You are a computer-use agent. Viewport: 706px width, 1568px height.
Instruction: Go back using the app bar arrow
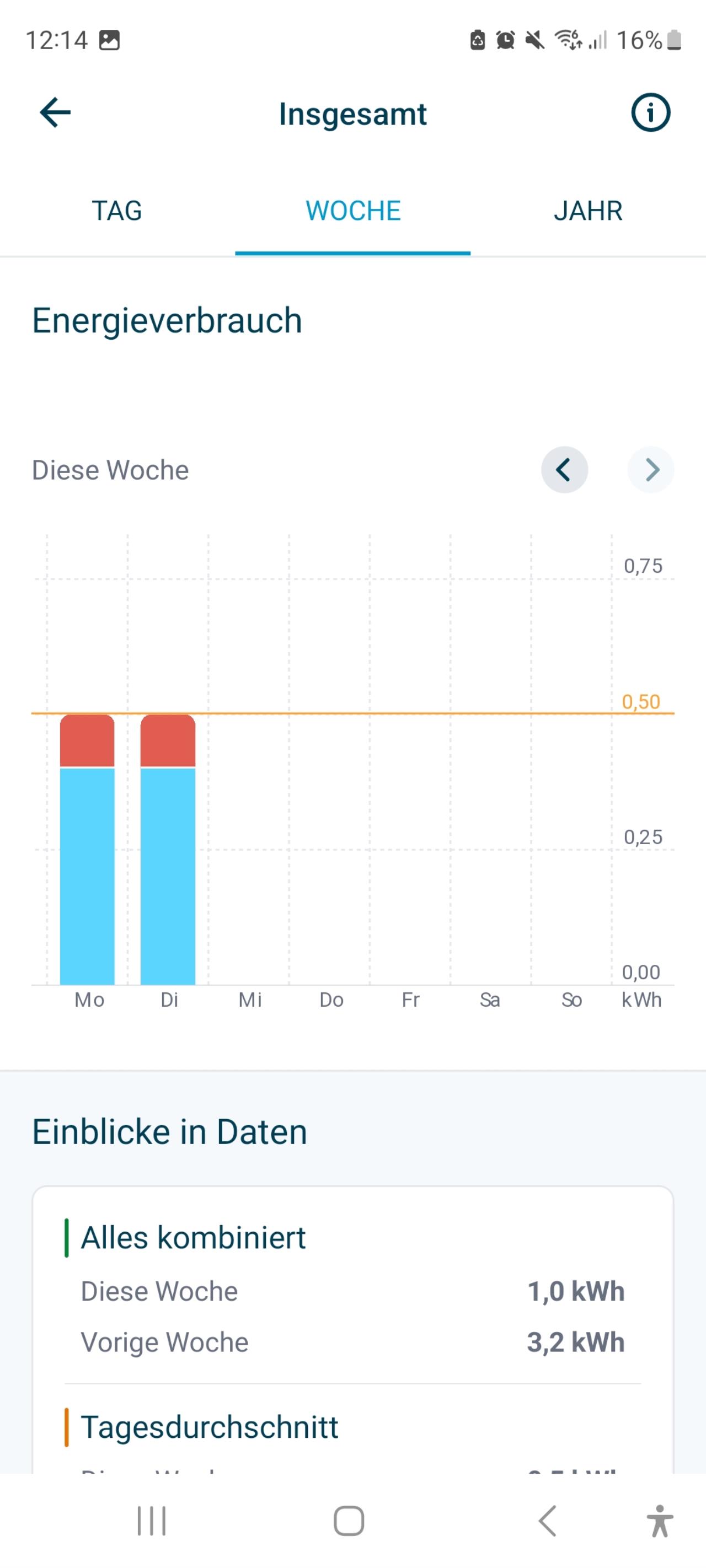56,112
